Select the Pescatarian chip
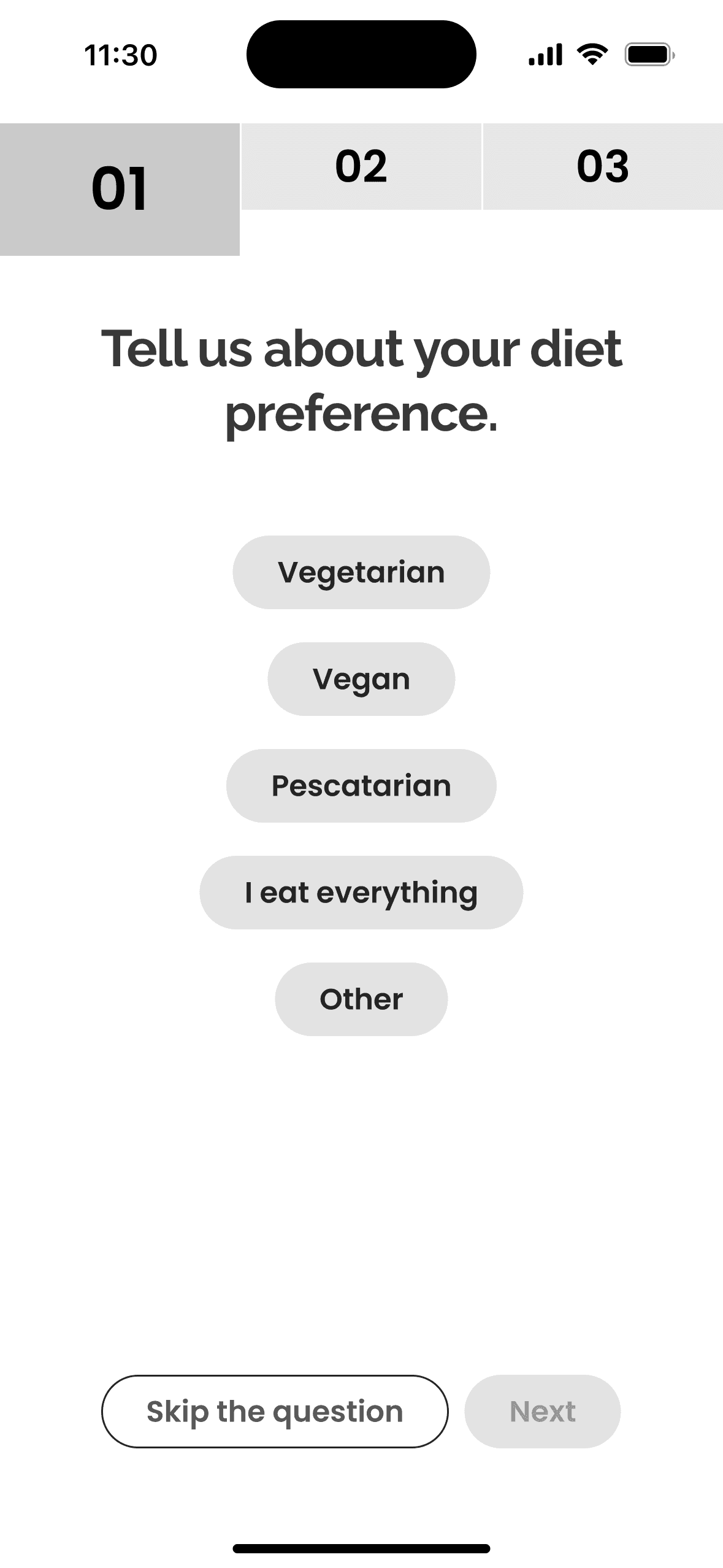The image size is (723, 1568). tap(361, 786)
